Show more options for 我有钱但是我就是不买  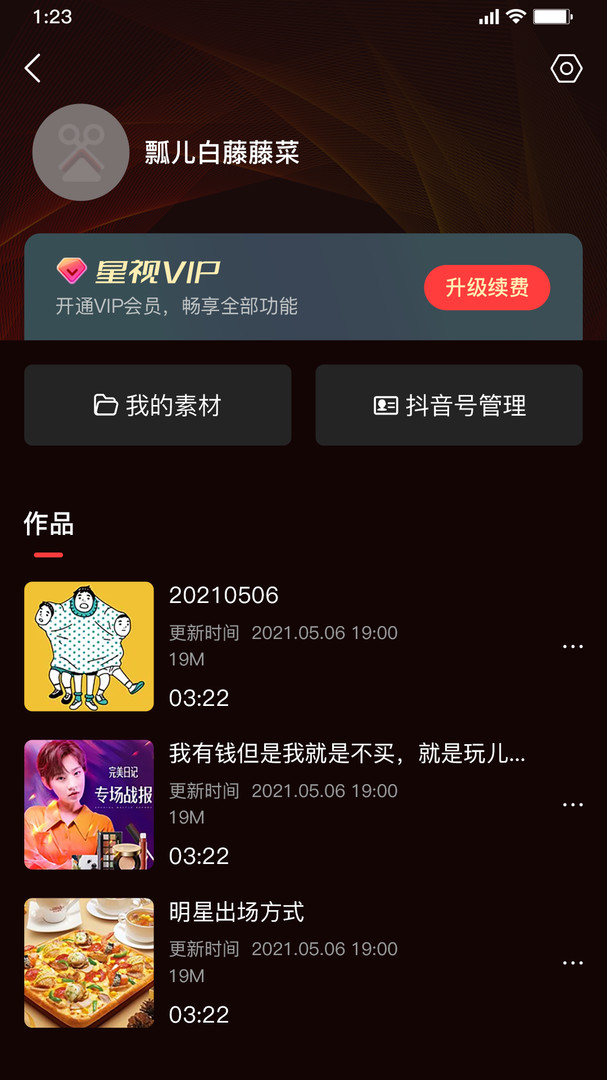tap(572, 805)
